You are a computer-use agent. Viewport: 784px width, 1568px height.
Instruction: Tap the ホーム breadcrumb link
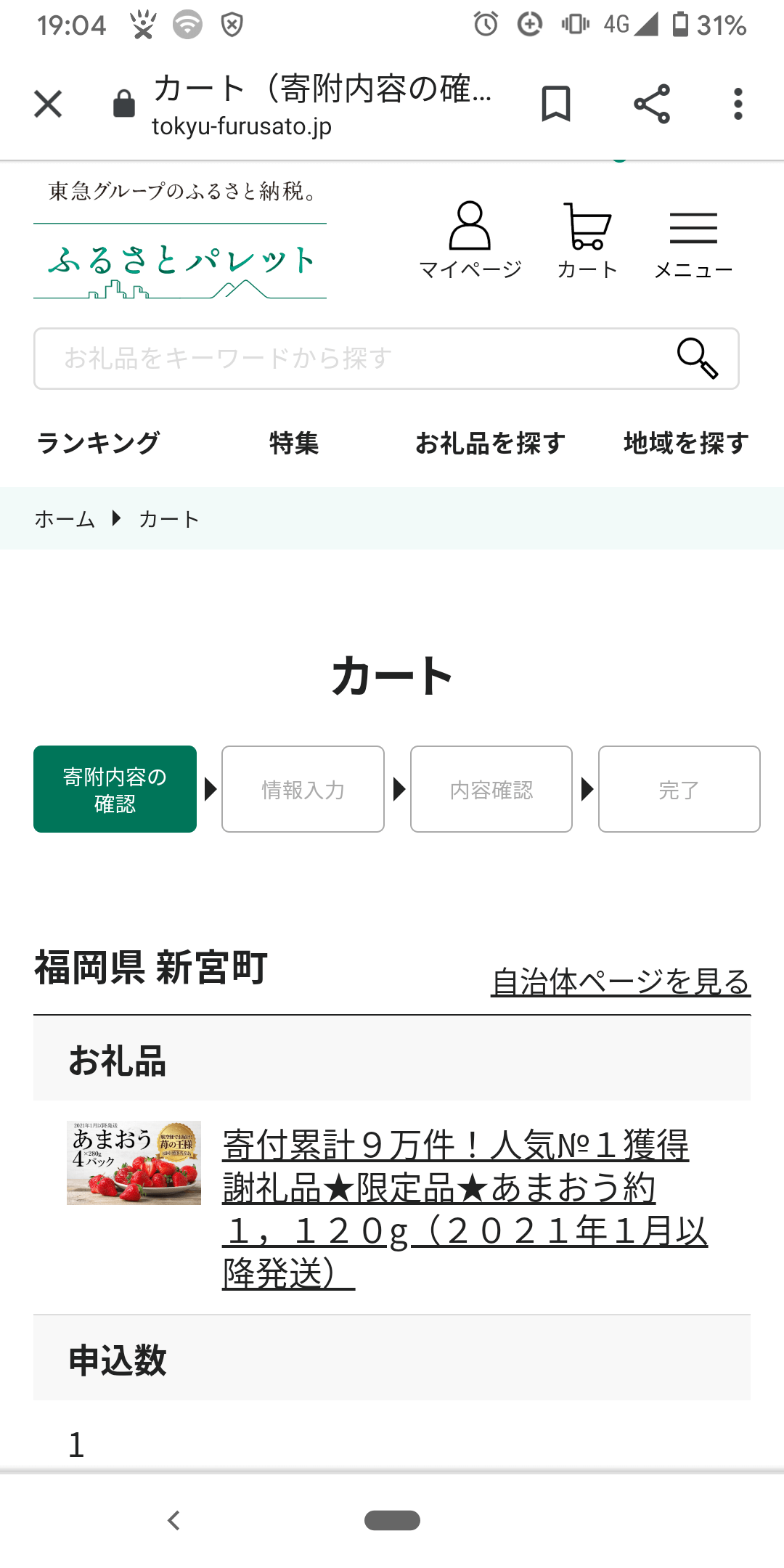[x=65, y=519]
